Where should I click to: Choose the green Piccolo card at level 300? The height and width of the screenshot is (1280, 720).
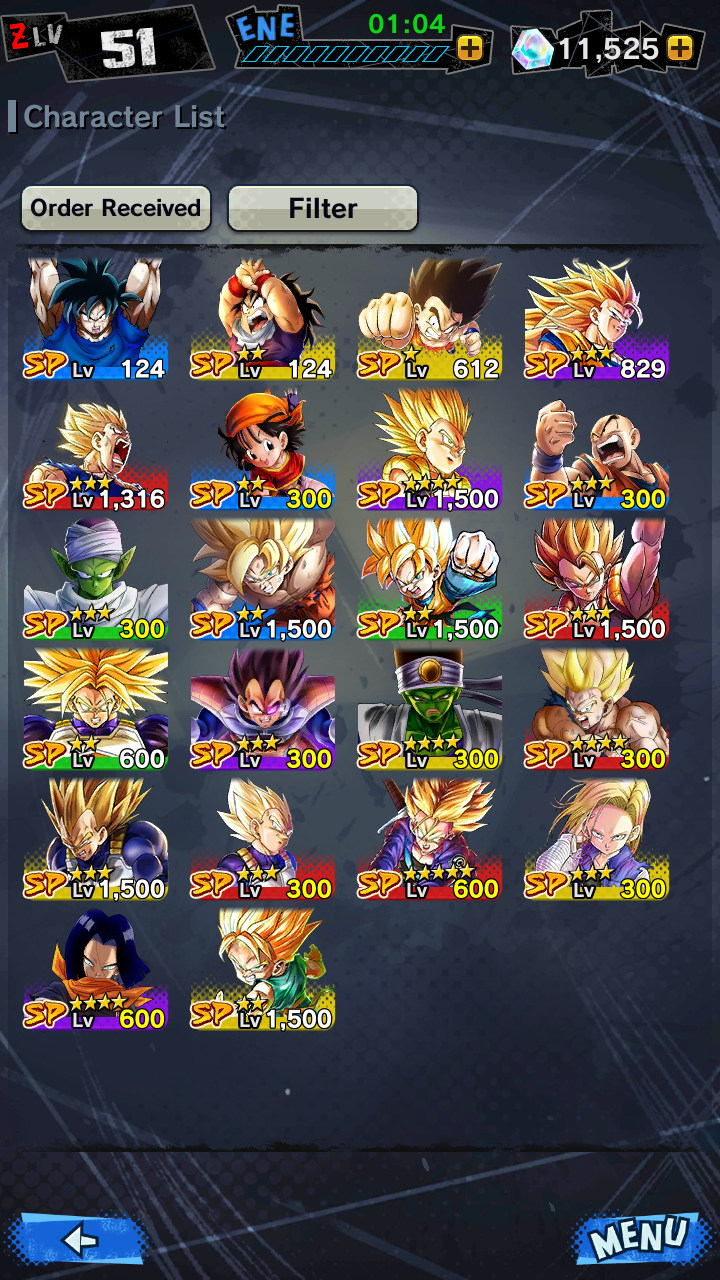pos(96,579)
